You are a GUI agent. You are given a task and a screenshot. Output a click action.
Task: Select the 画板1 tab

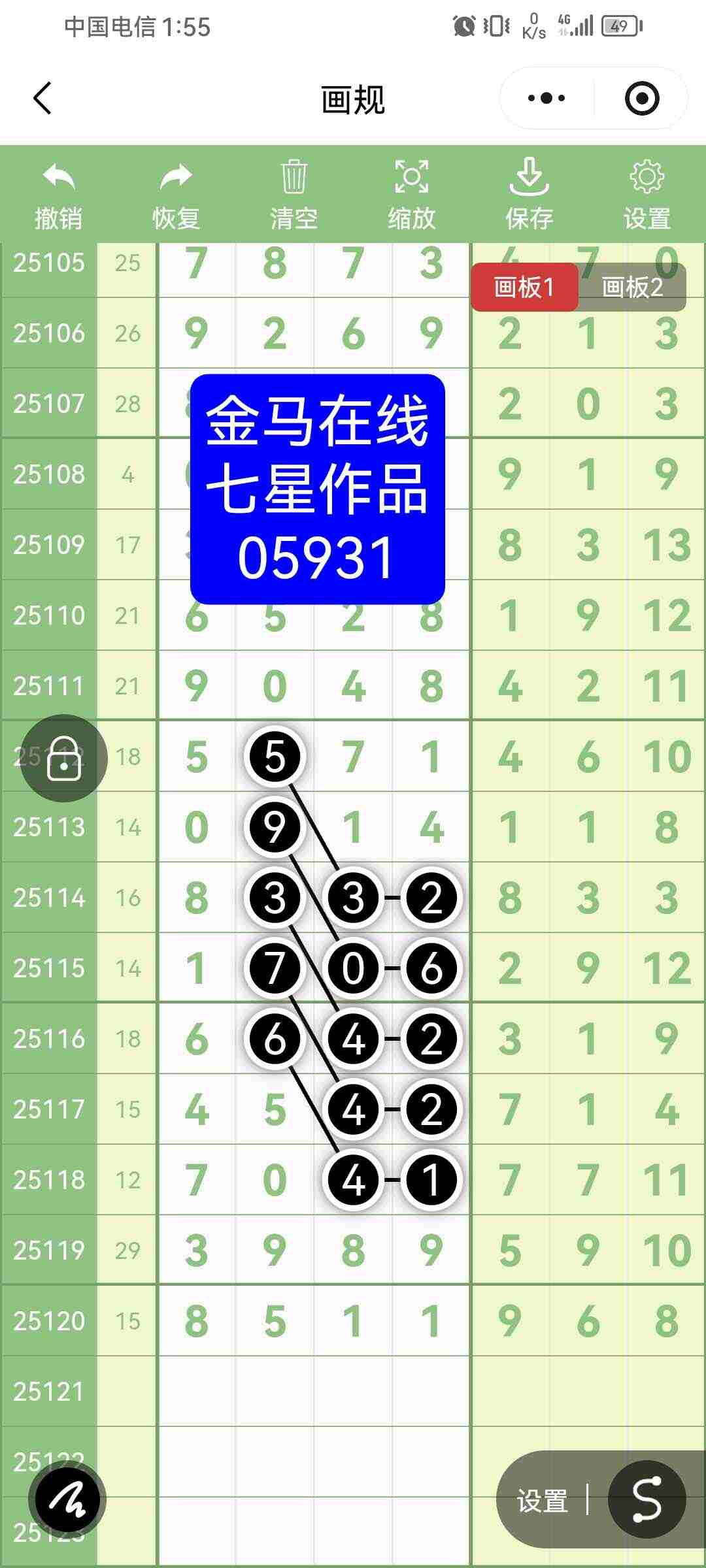tap(525, 287)
